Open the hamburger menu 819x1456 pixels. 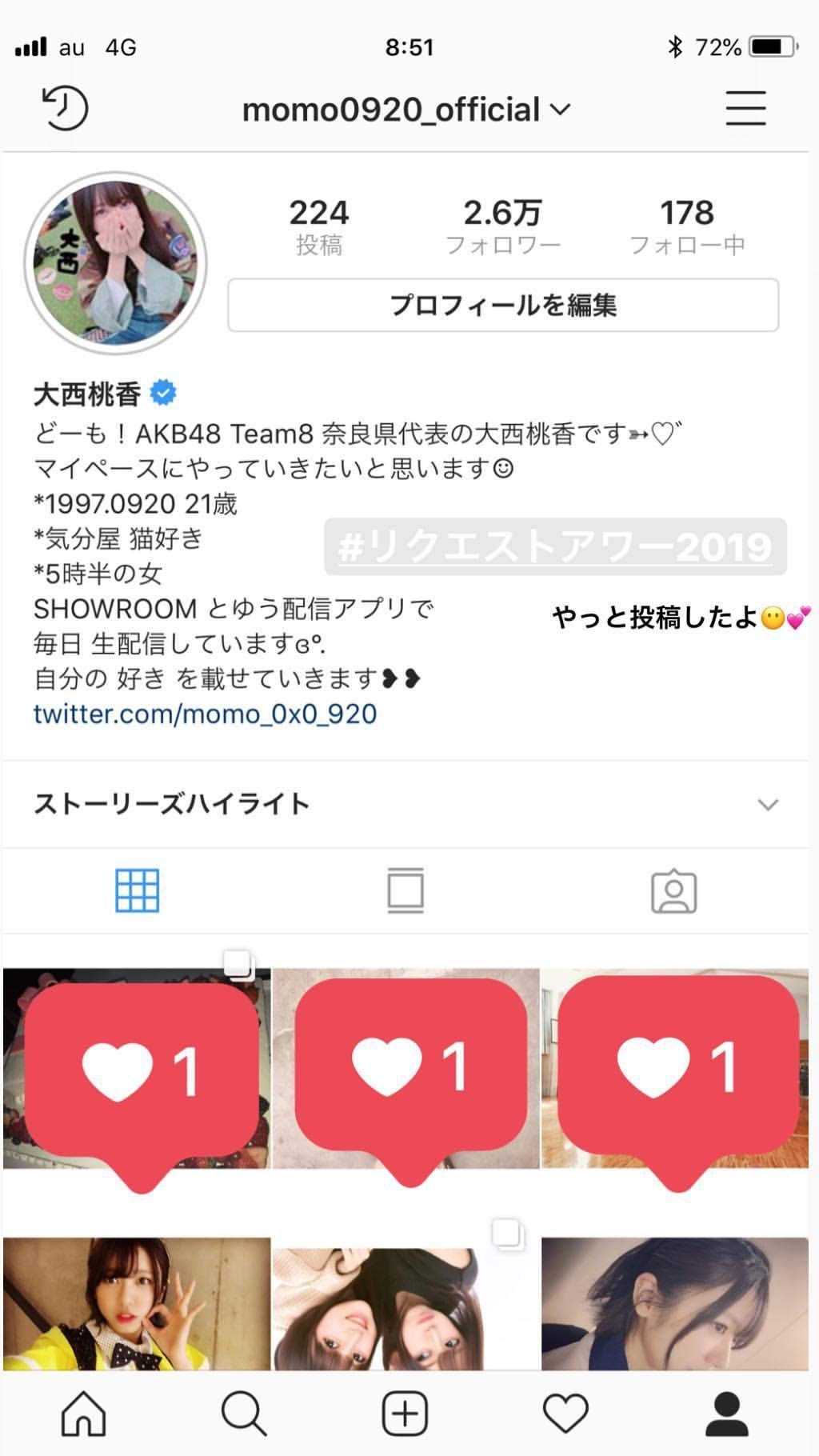[745, 109]
